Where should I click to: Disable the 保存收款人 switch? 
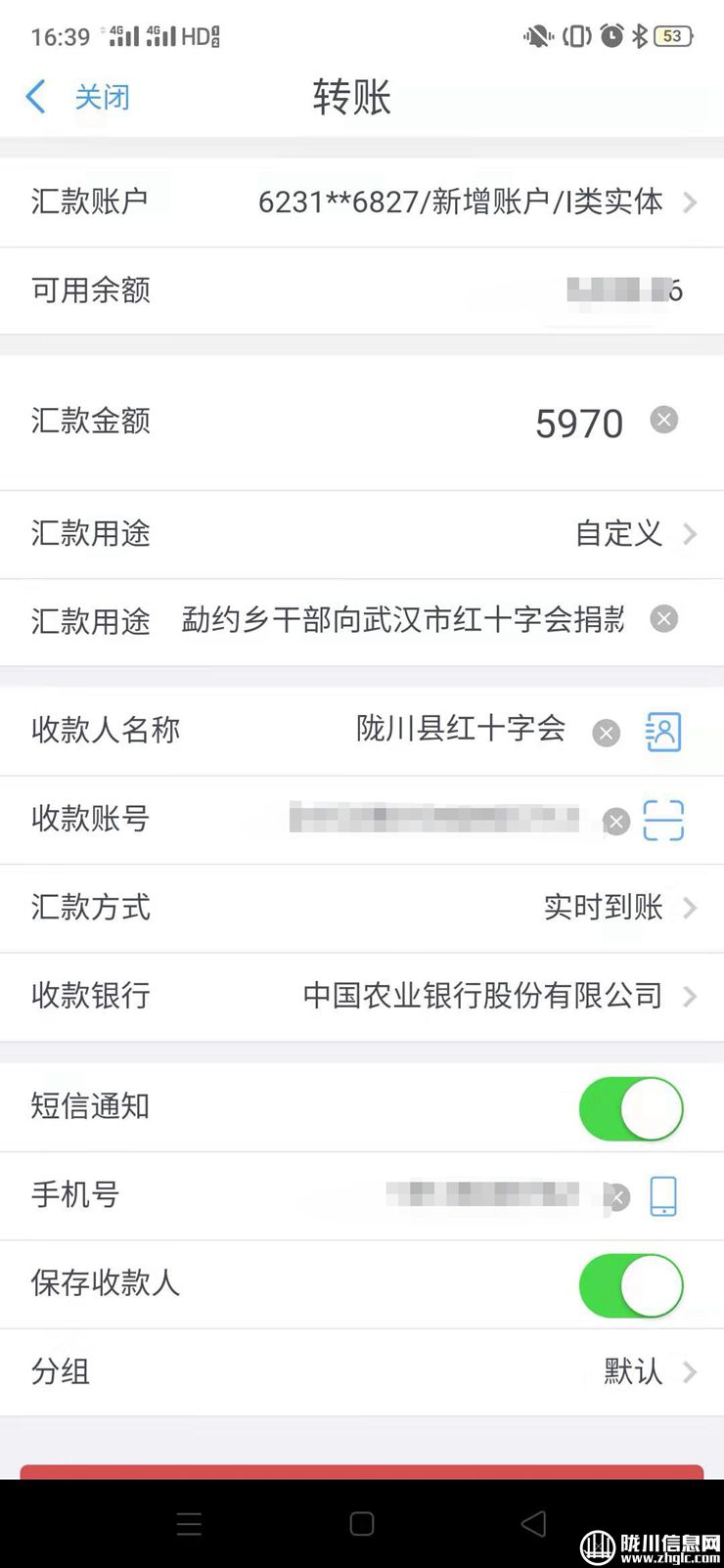point(631,1285)
